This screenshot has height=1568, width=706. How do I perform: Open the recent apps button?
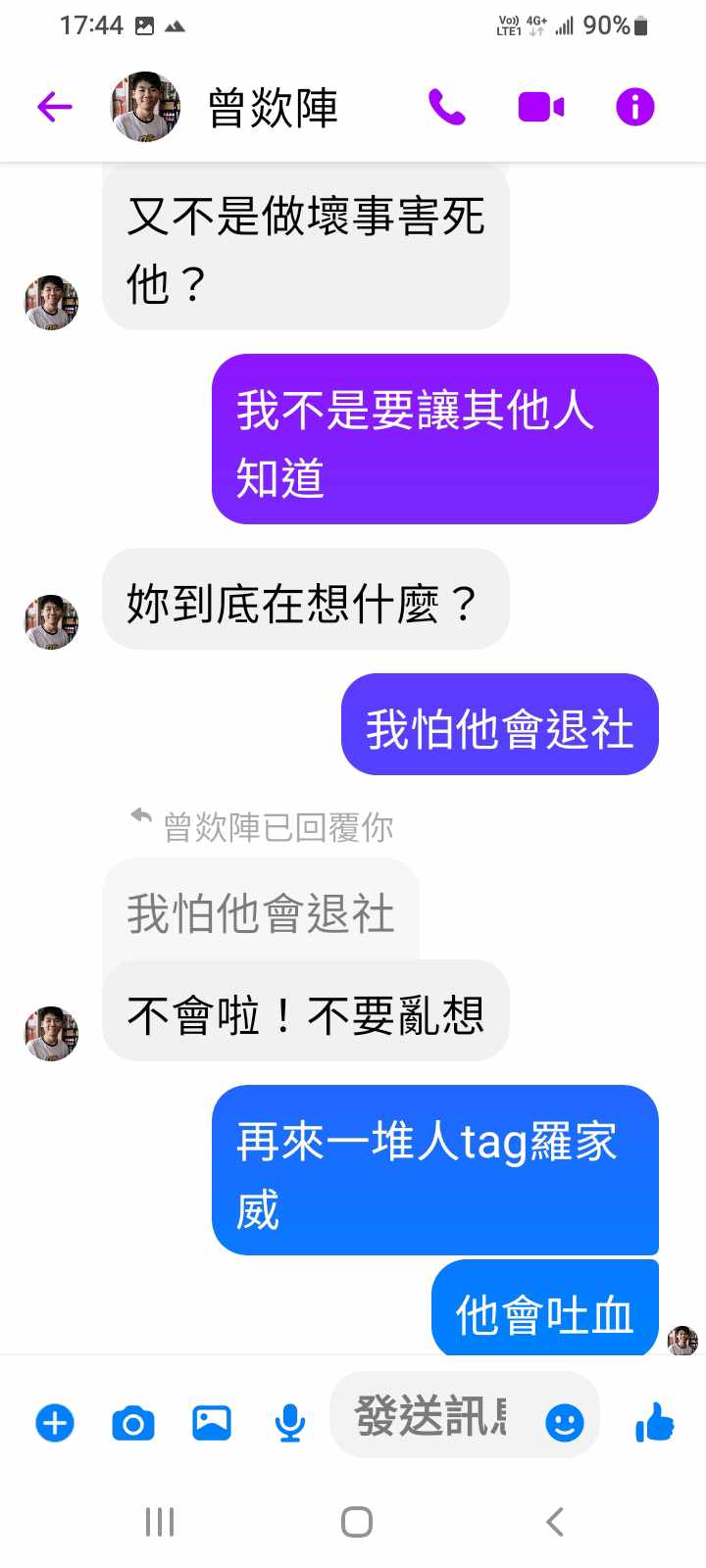(x=160, y=1522)
